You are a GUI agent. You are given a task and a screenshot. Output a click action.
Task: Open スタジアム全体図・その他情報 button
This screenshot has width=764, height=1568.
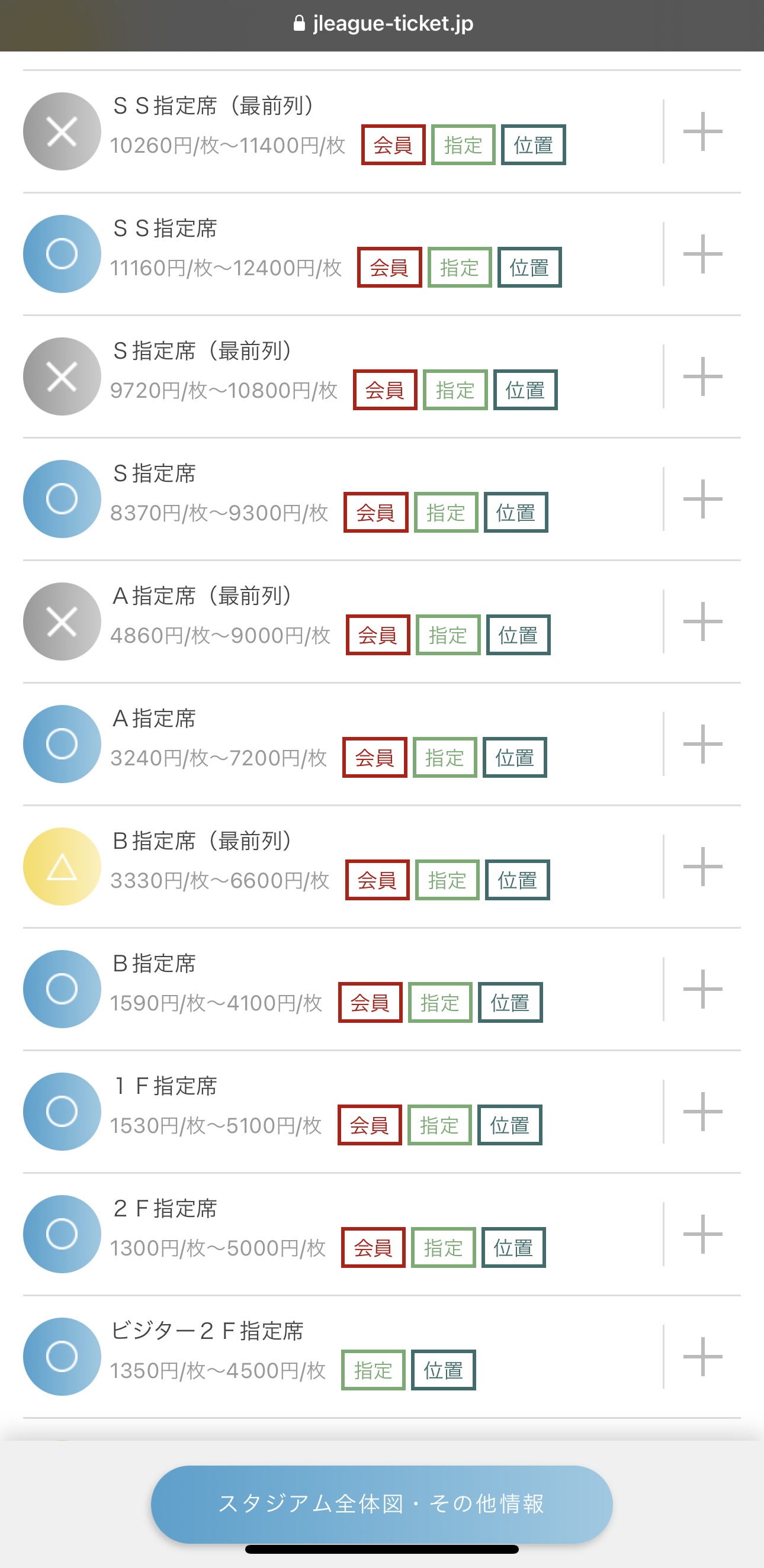(381, 1504)
